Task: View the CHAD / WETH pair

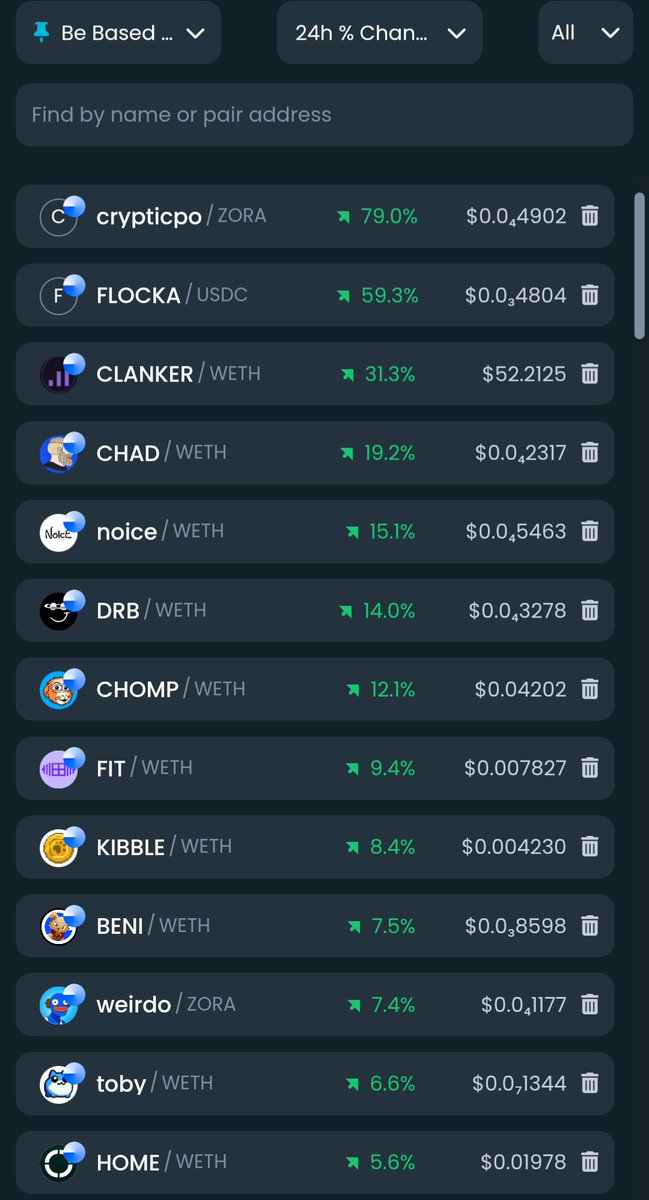Action: [x=315, y=453]
